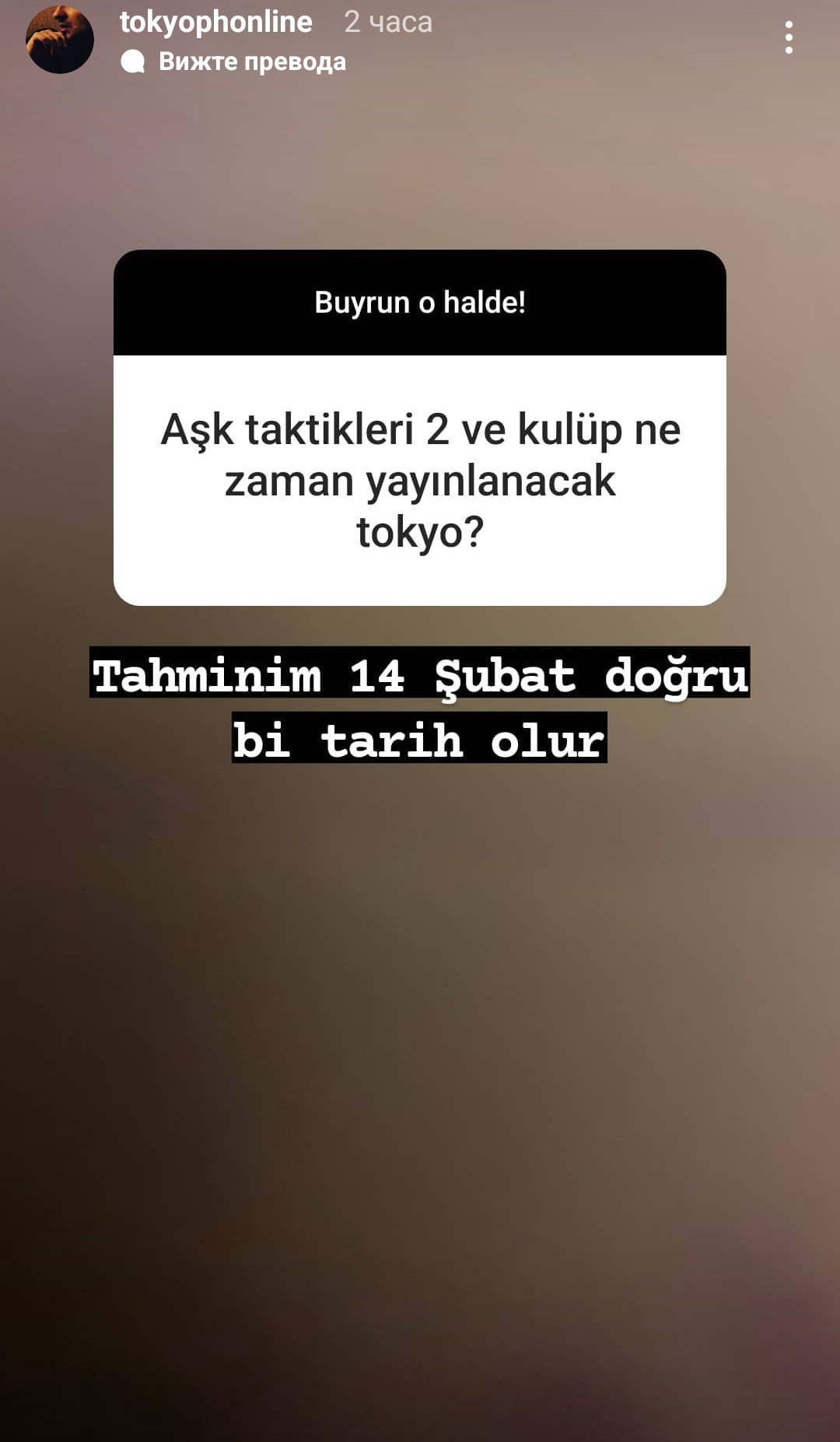Tap the tokyophonline username
Screen dimensions: 840x1442
(x=215, y=22)
